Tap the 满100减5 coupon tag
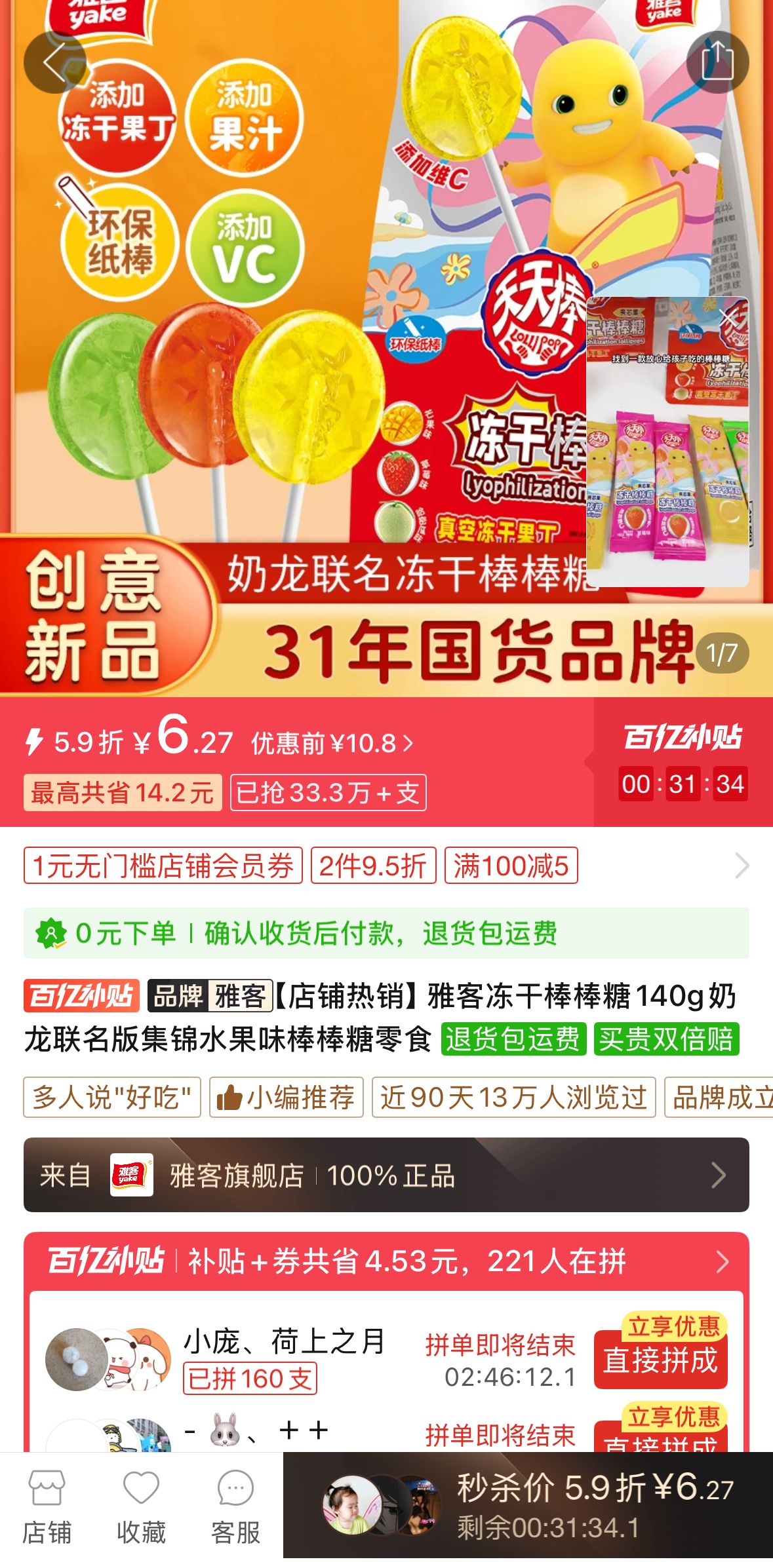 tap(511, 866)
